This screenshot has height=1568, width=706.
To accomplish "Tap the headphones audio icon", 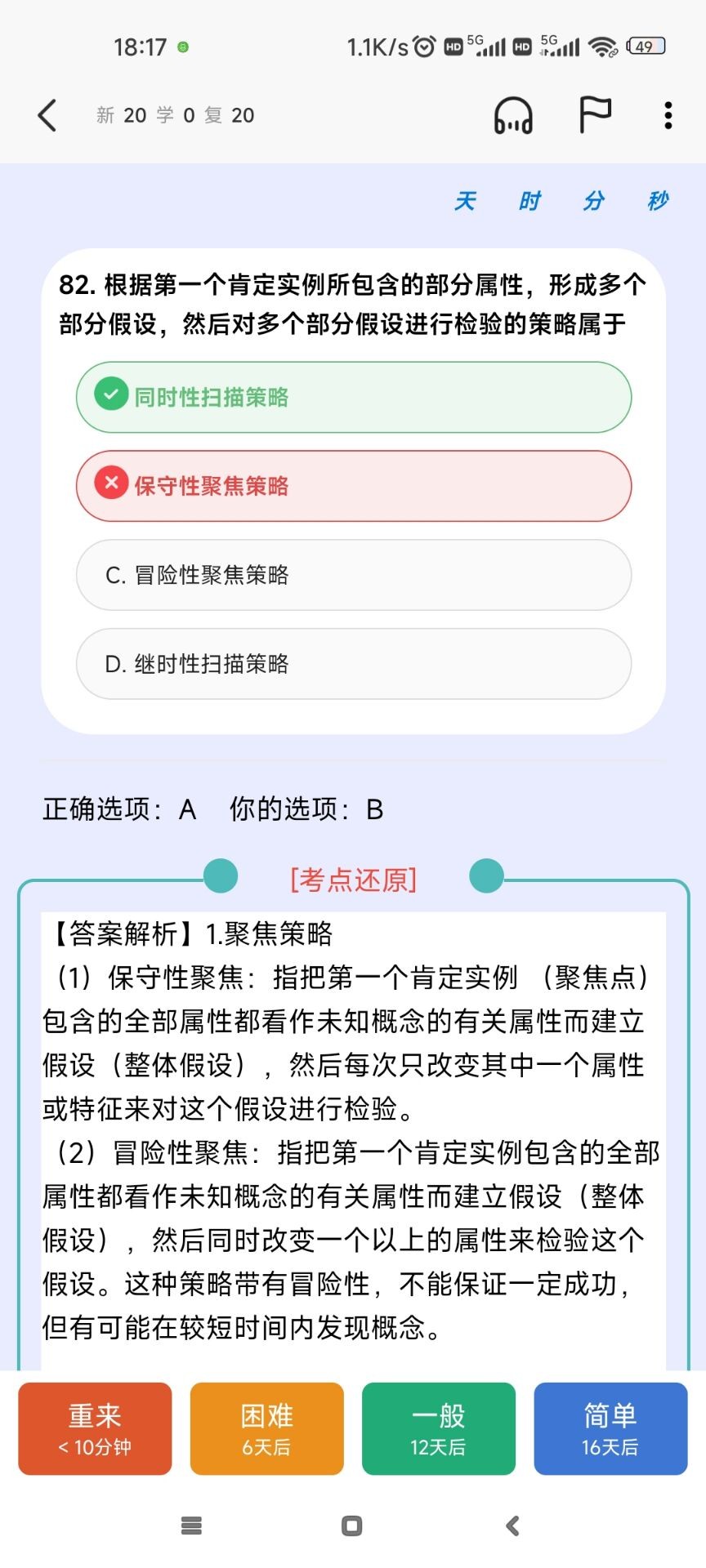I will (513, 115).
